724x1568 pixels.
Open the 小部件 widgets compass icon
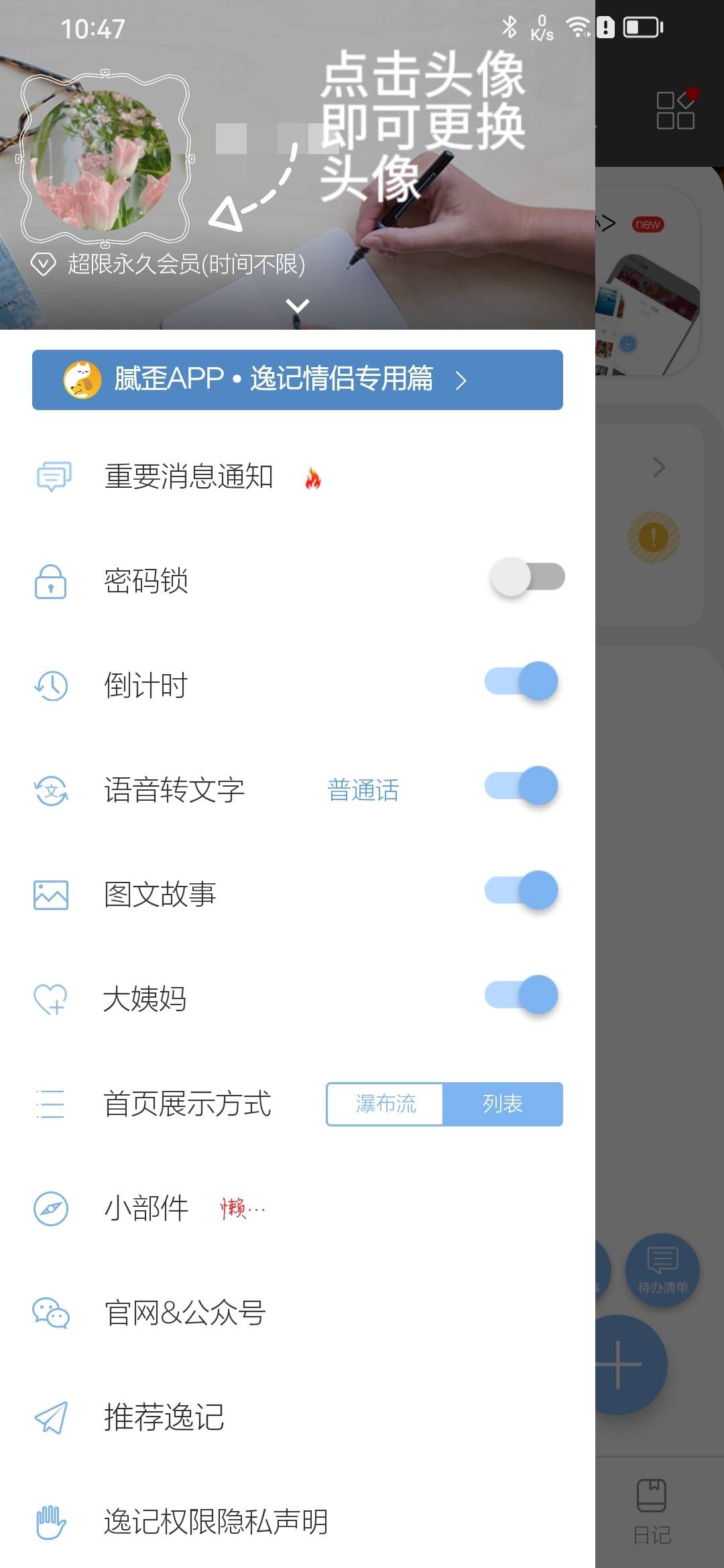[51, 1207]
